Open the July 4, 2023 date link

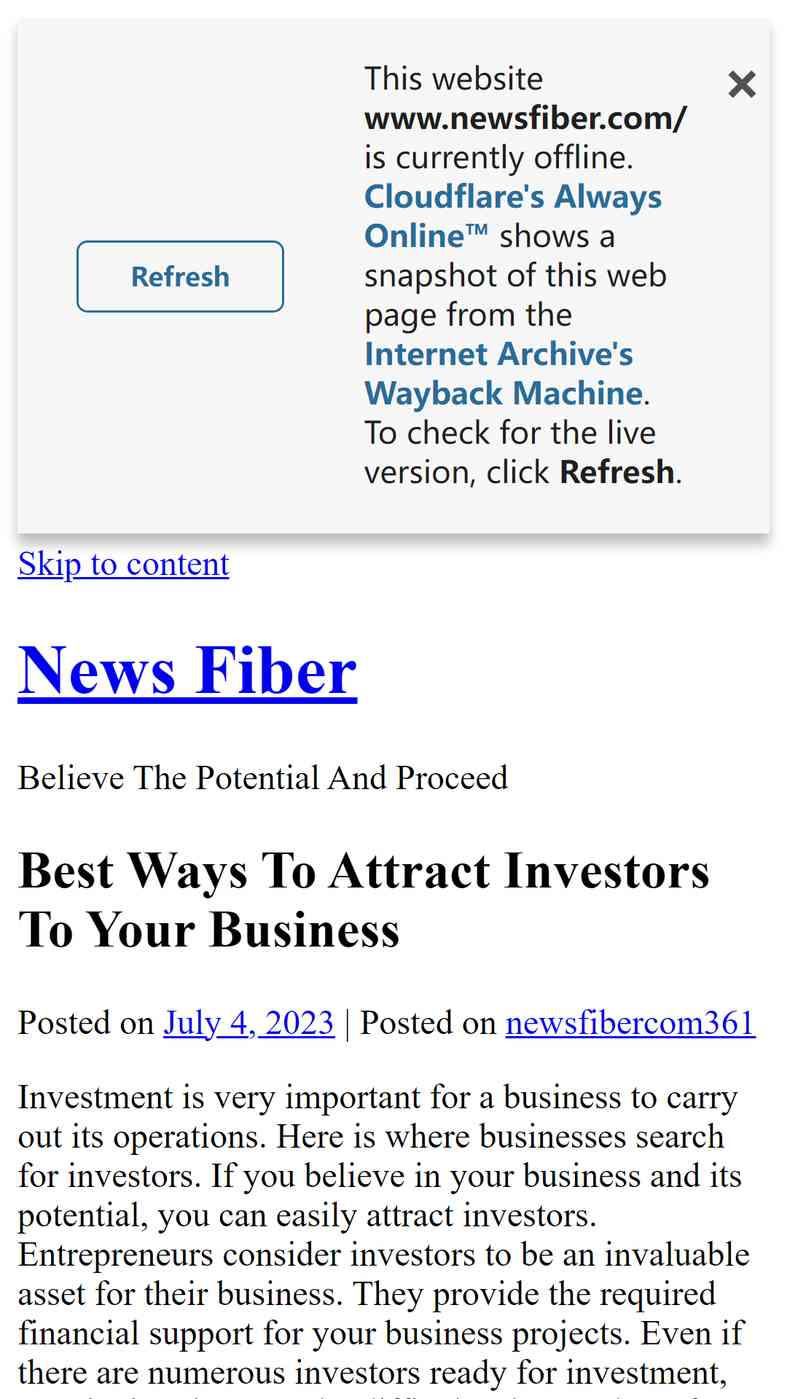pyautogui.click(x=249, y=1023)
